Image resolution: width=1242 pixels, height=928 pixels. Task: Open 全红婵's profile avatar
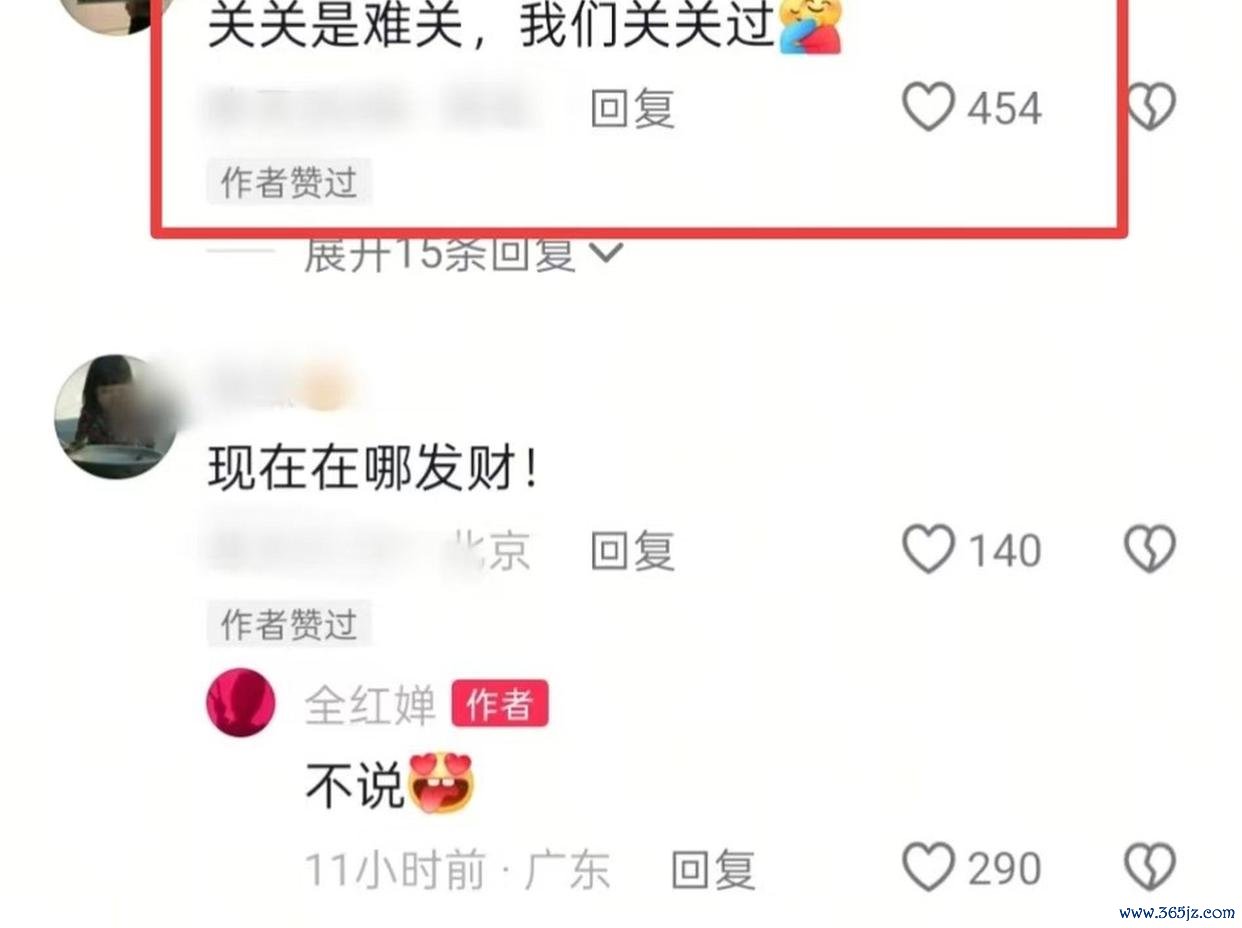coord(241,703)
